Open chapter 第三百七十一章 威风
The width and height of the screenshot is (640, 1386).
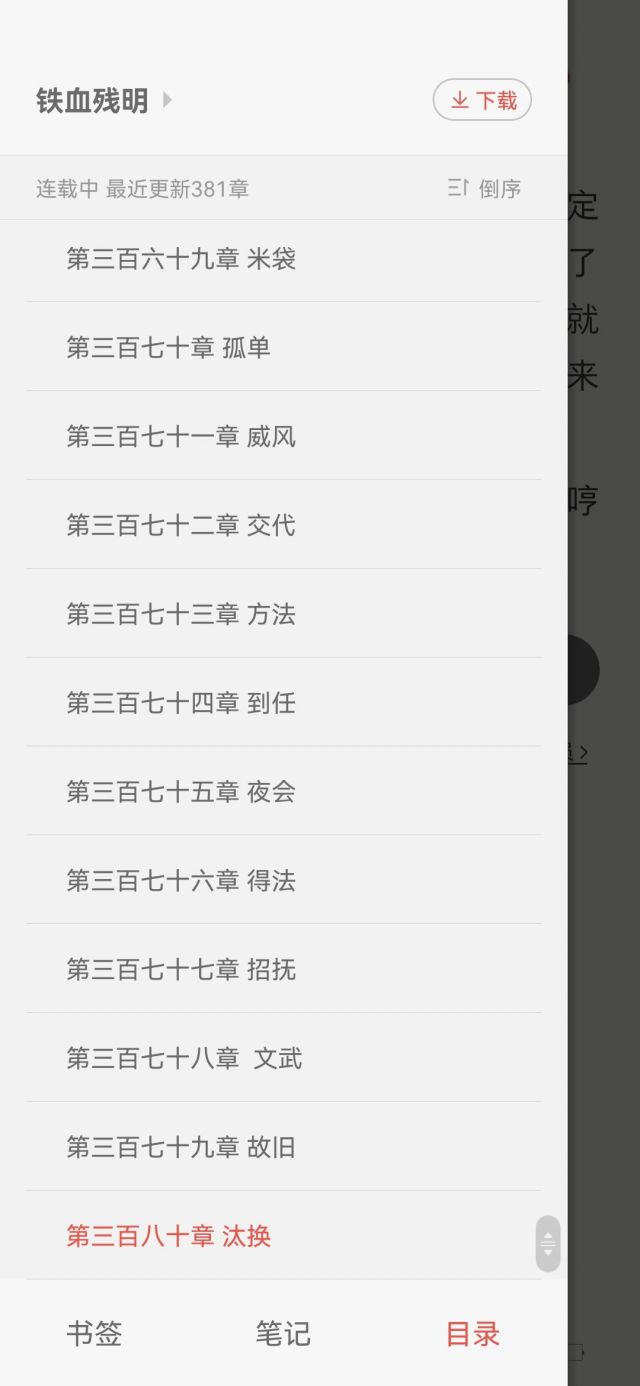point(181,437)
